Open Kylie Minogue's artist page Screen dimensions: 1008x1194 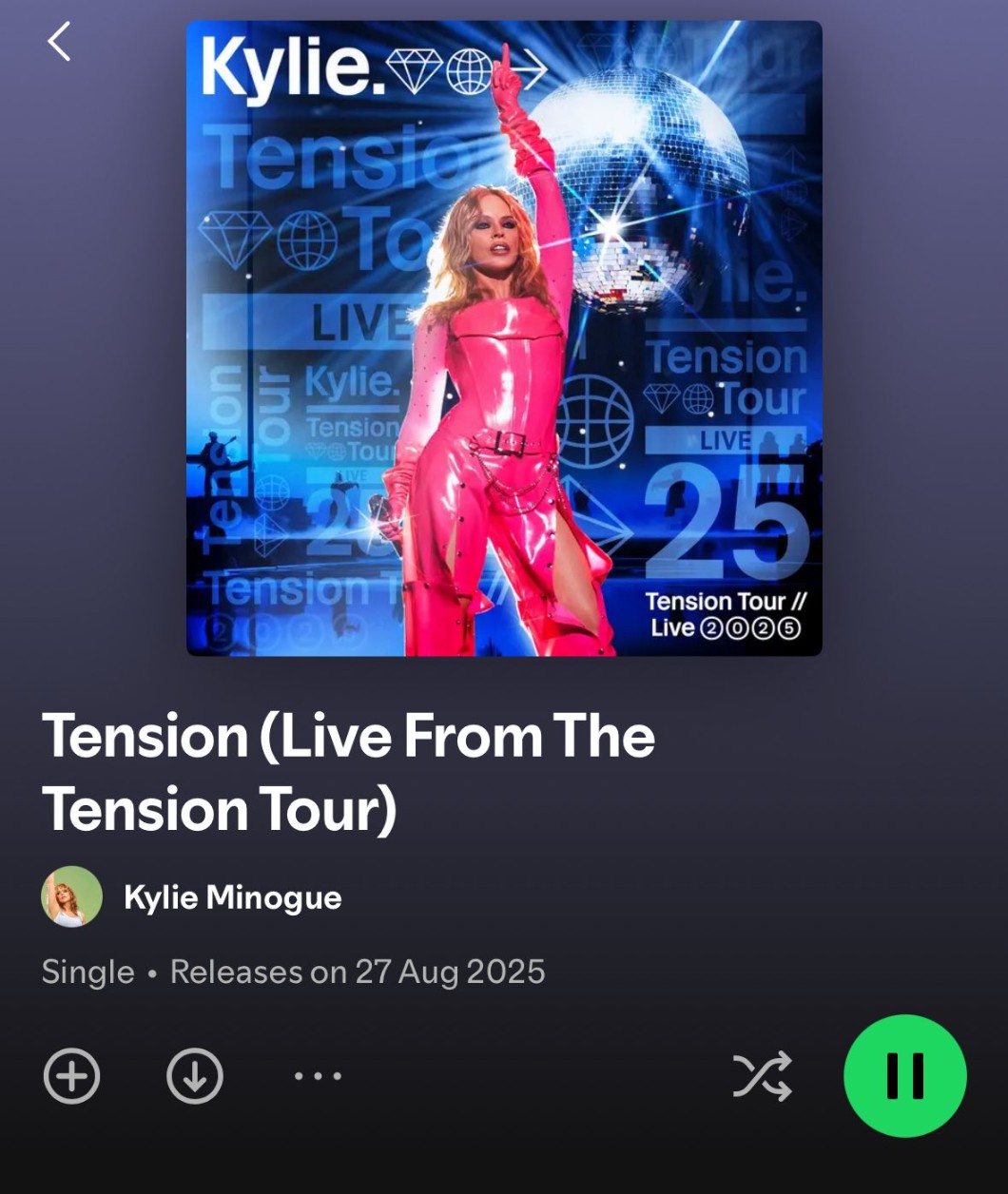coord(231,897)
